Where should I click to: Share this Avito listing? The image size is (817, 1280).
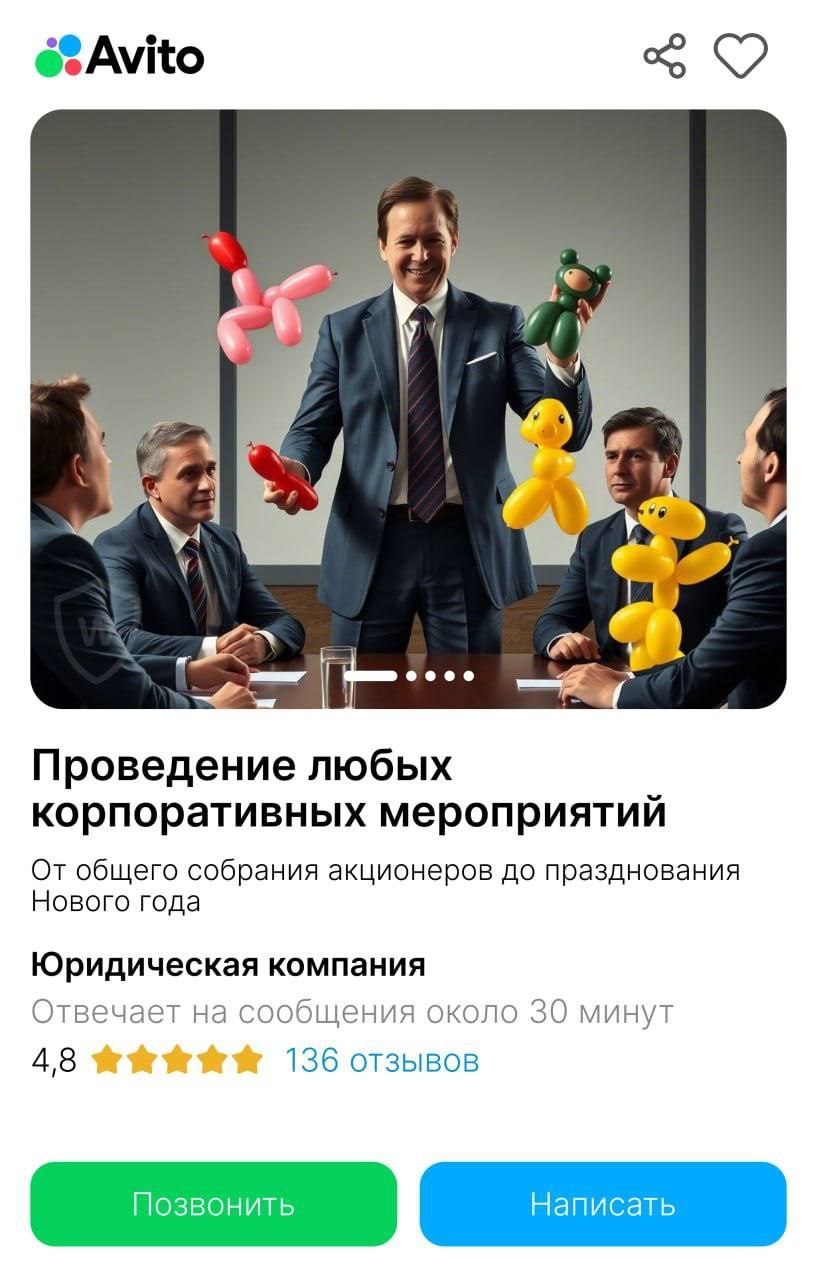coord(665,55)
